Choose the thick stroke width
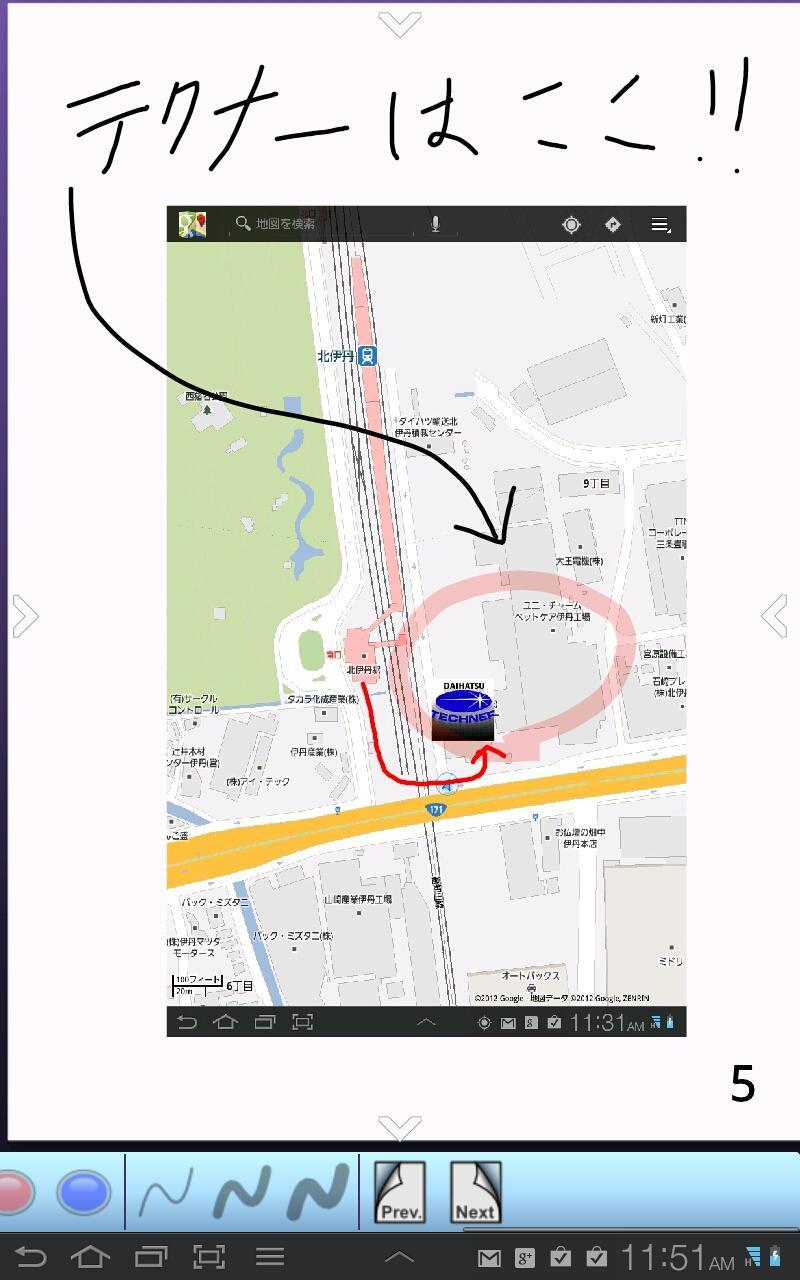This screenshot has width=800, height=1280. pyautogui.click(x=318, y=1192)
